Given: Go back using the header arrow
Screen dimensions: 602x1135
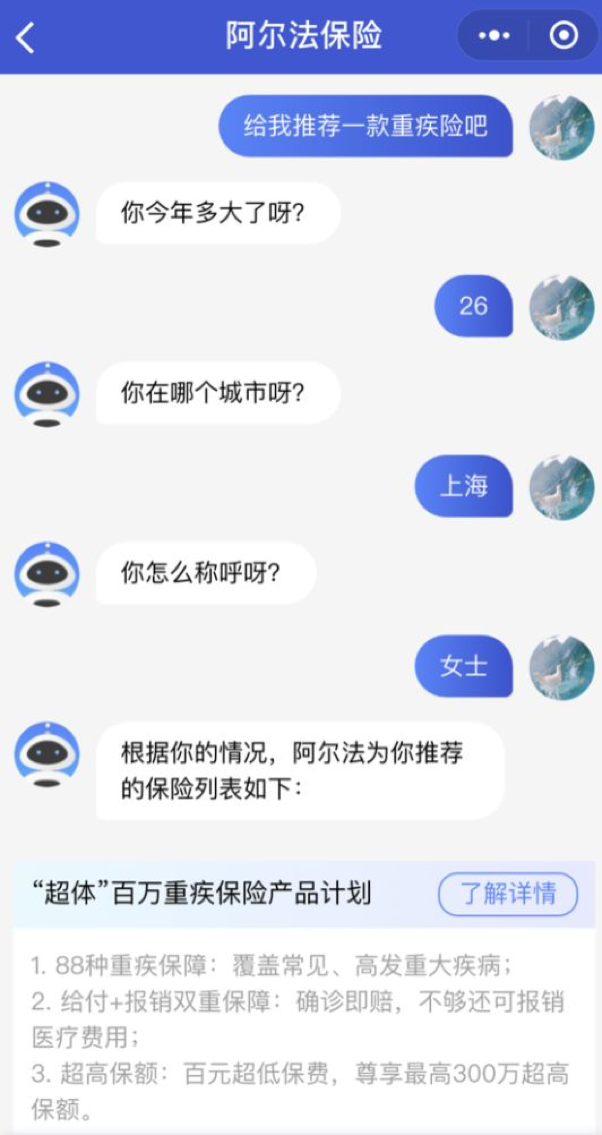Looking at the screenshot, I should pyautogui.click(x=26, y=38).
